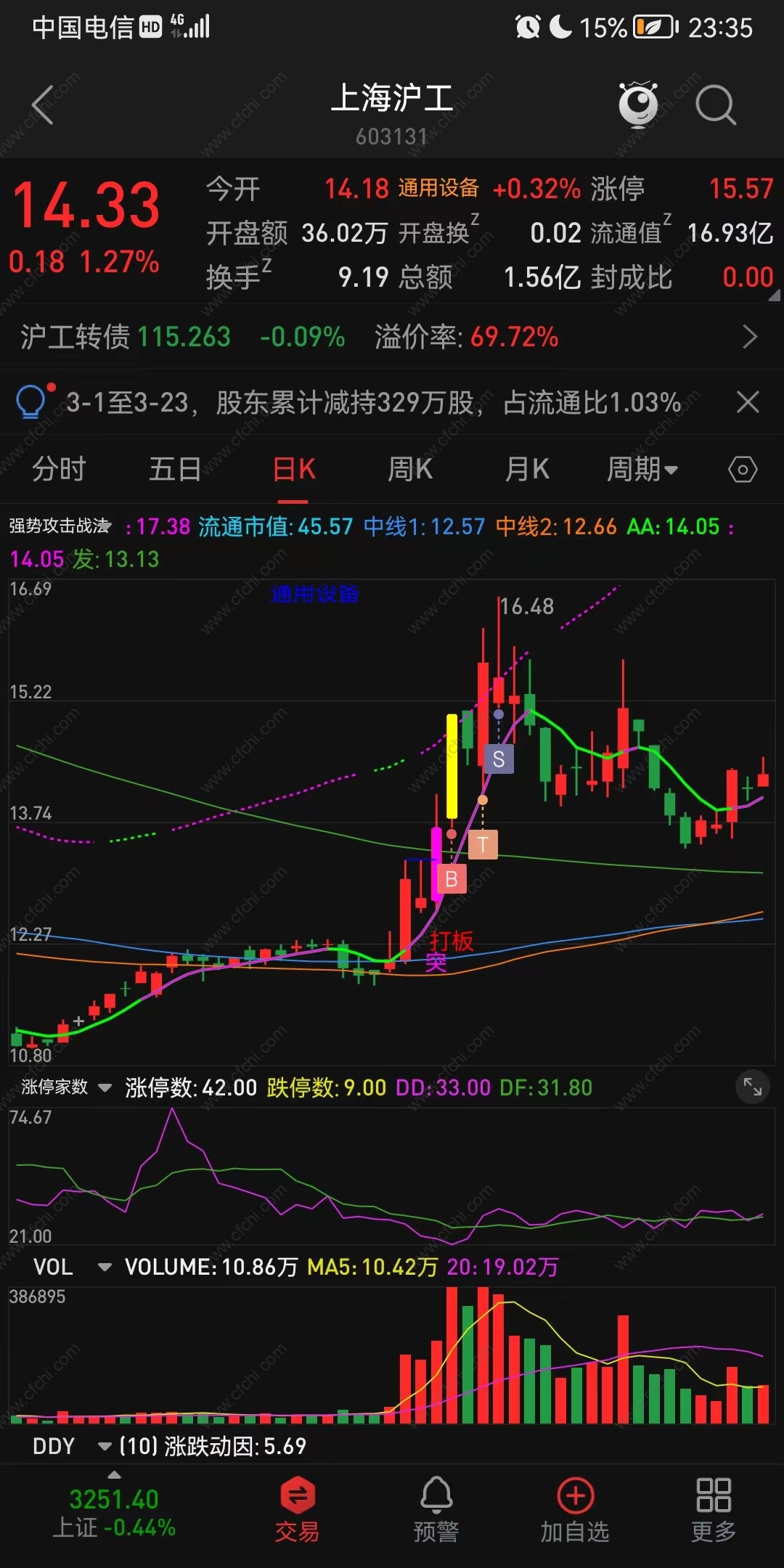
Task: Switch to the 分时 tab
Action: [x=59, y=469]
